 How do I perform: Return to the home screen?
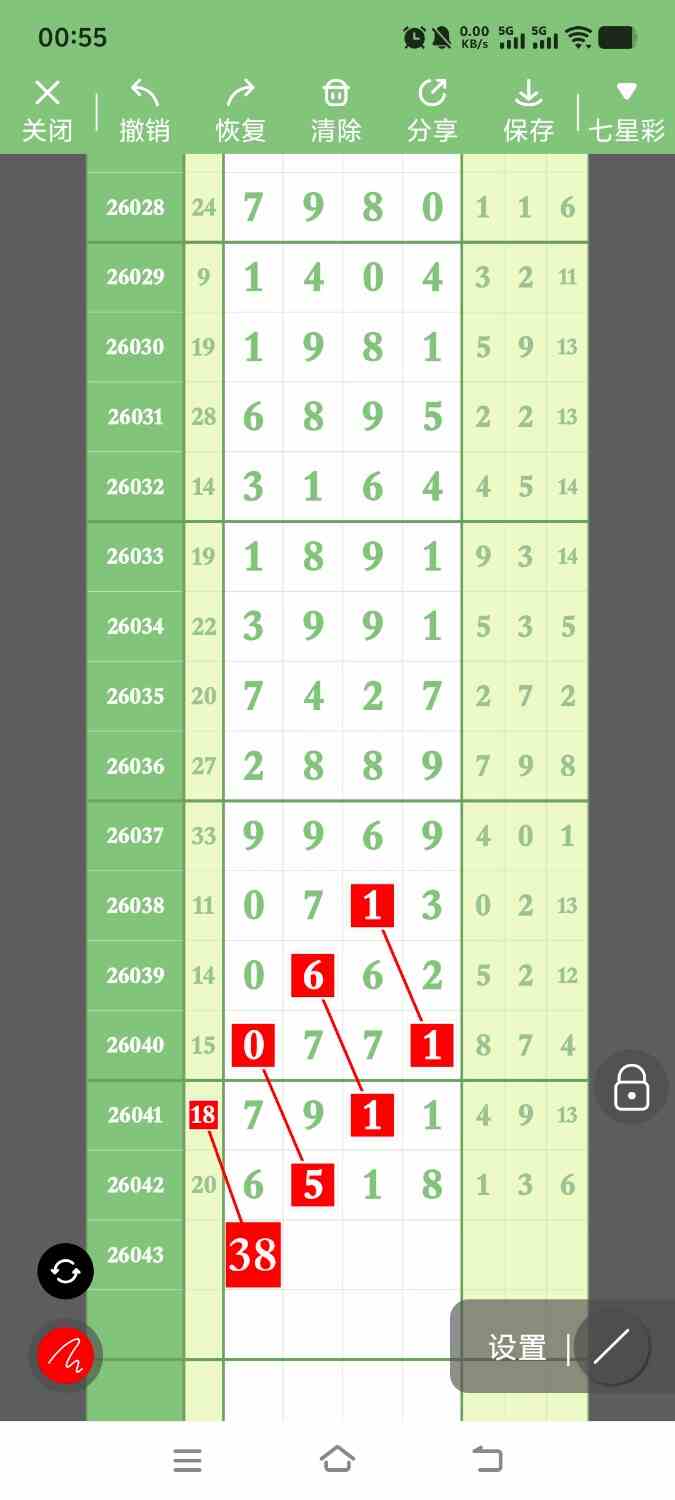[x=337, y=1460]
